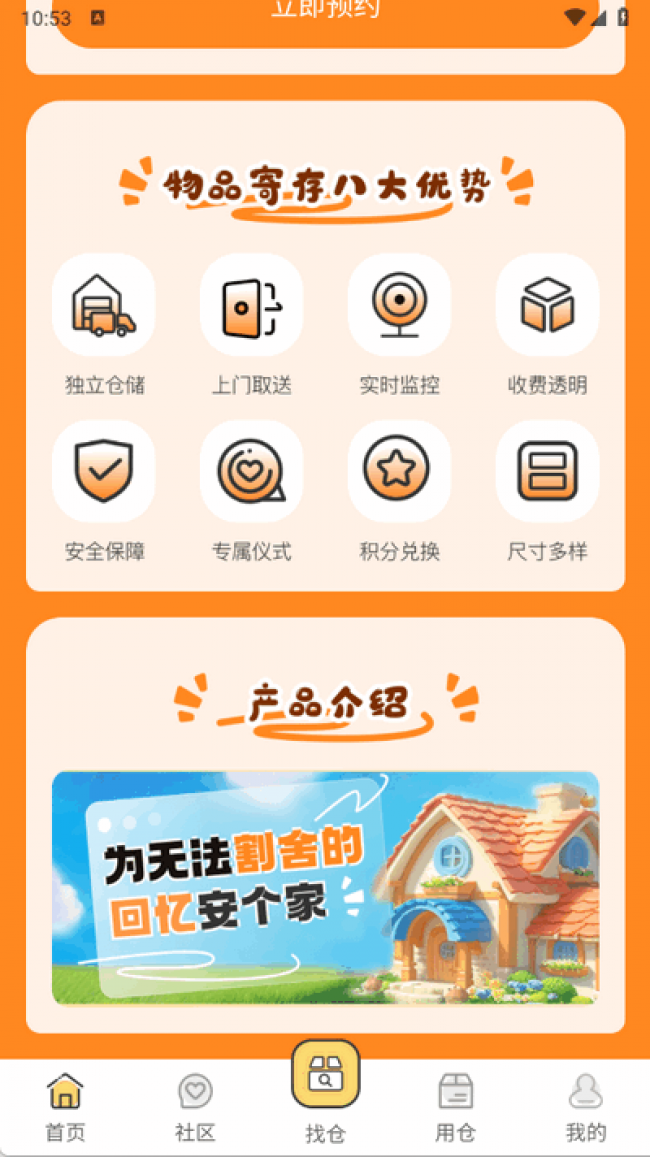Go to the 用仓 tab
This screenshot has width=650, height=1157.
coord(455,1107)
